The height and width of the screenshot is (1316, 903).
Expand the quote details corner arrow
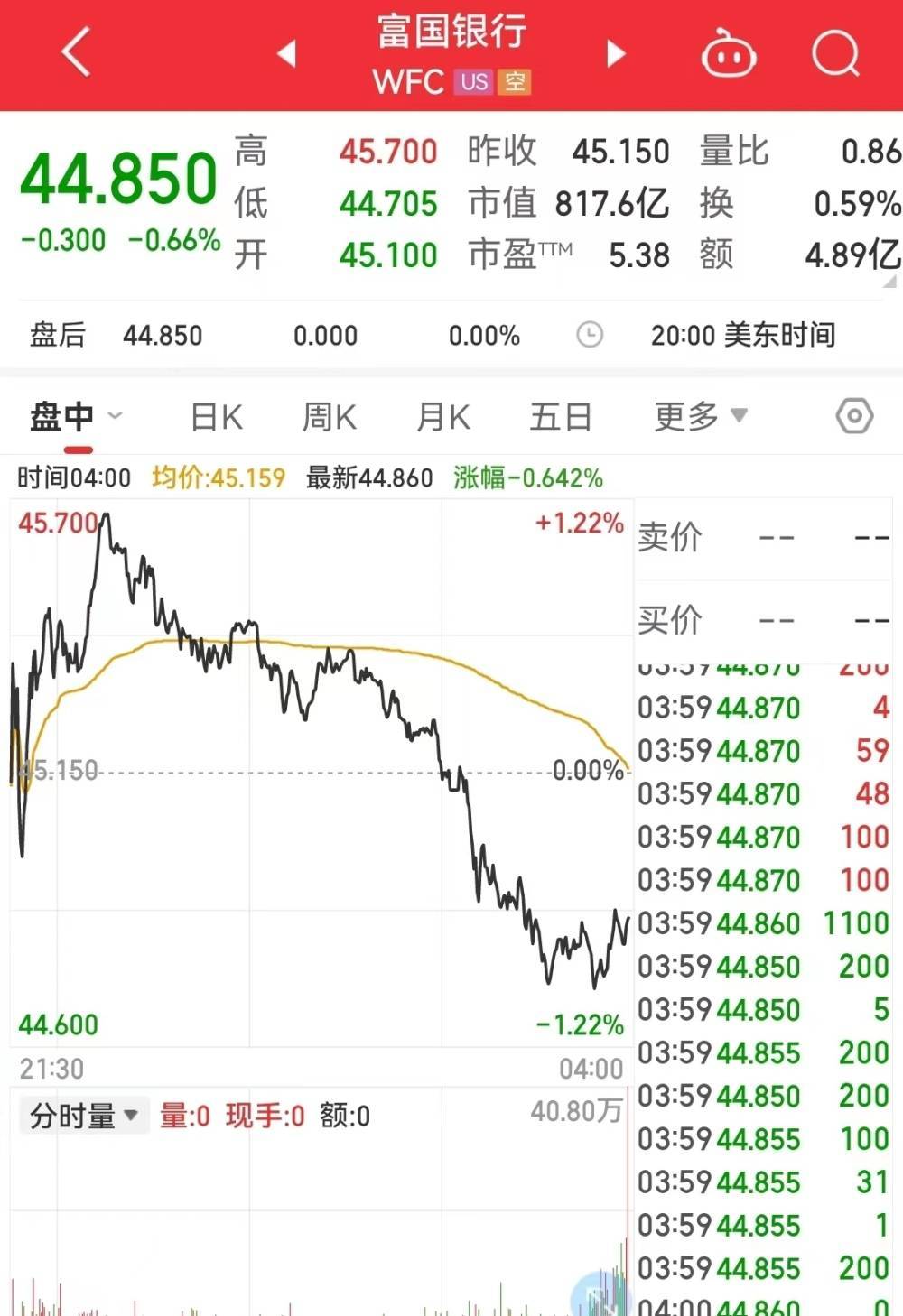coord(889,283)
